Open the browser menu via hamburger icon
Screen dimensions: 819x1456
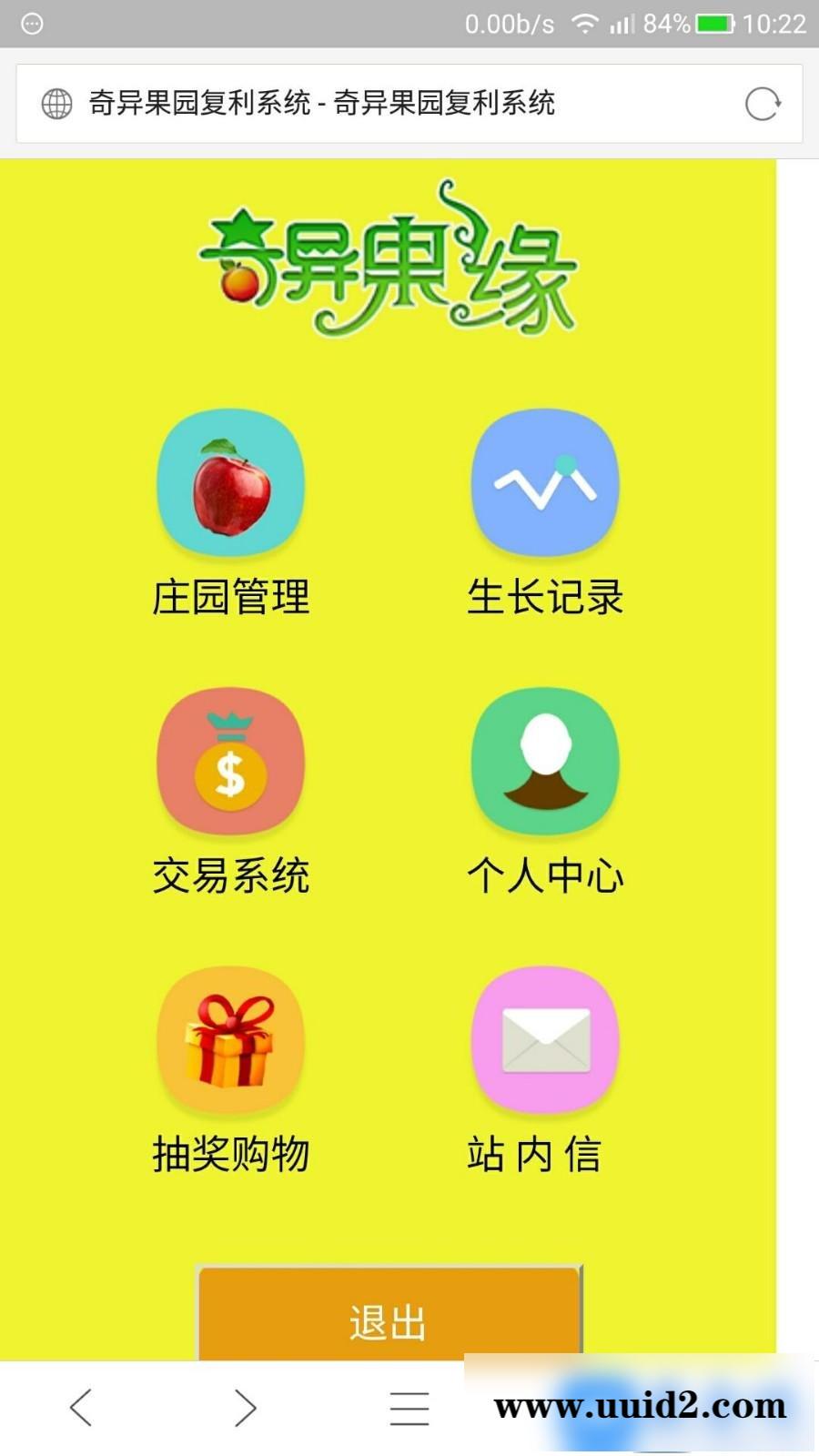(x=409, y=1406)
